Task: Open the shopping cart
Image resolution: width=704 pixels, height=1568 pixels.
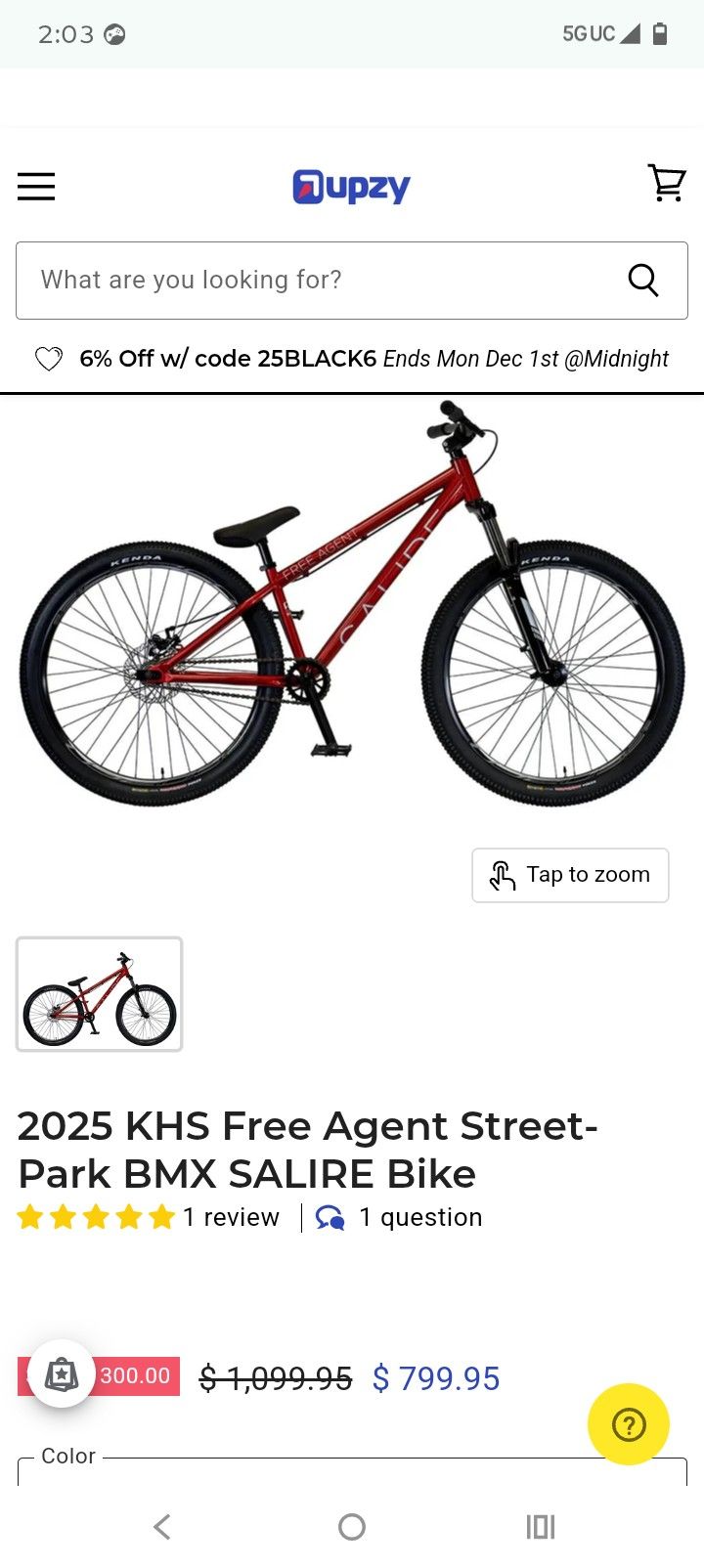Action: tap(668, 183)
